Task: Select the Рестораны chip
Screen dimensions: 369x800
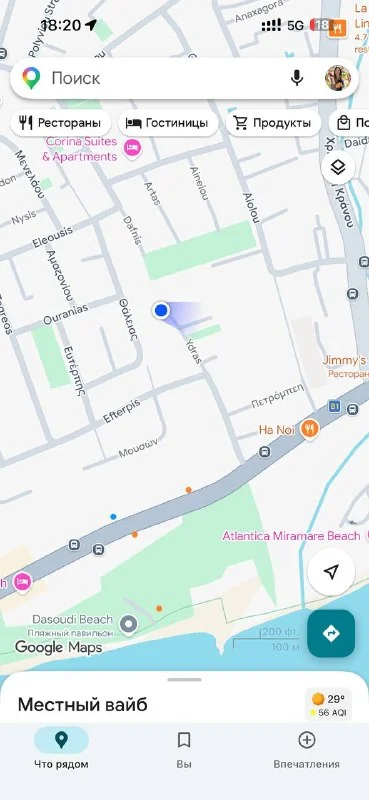Action: coord(60,123)
